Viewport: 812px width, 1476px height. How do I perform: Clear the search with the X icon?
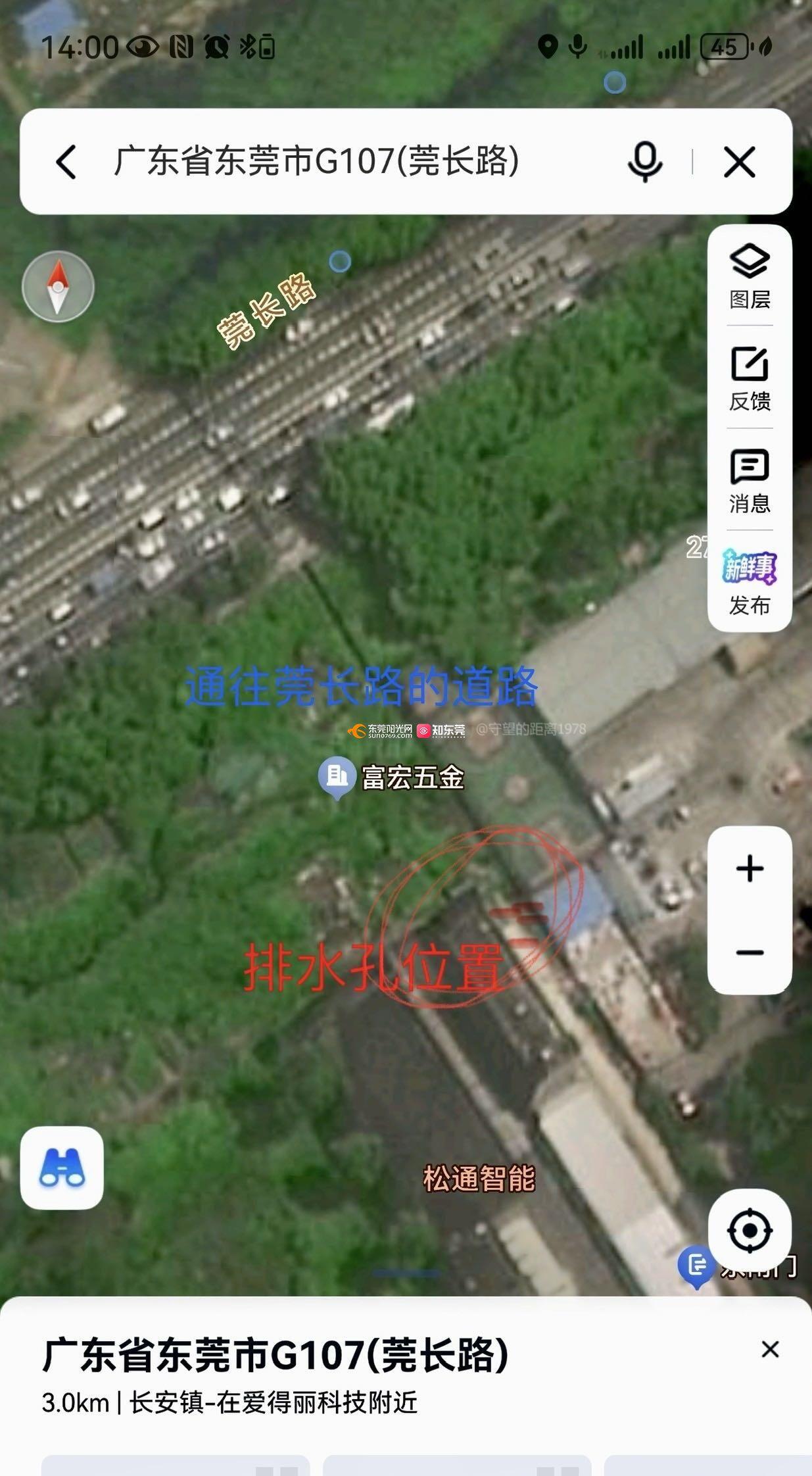(x=739, y=162)
